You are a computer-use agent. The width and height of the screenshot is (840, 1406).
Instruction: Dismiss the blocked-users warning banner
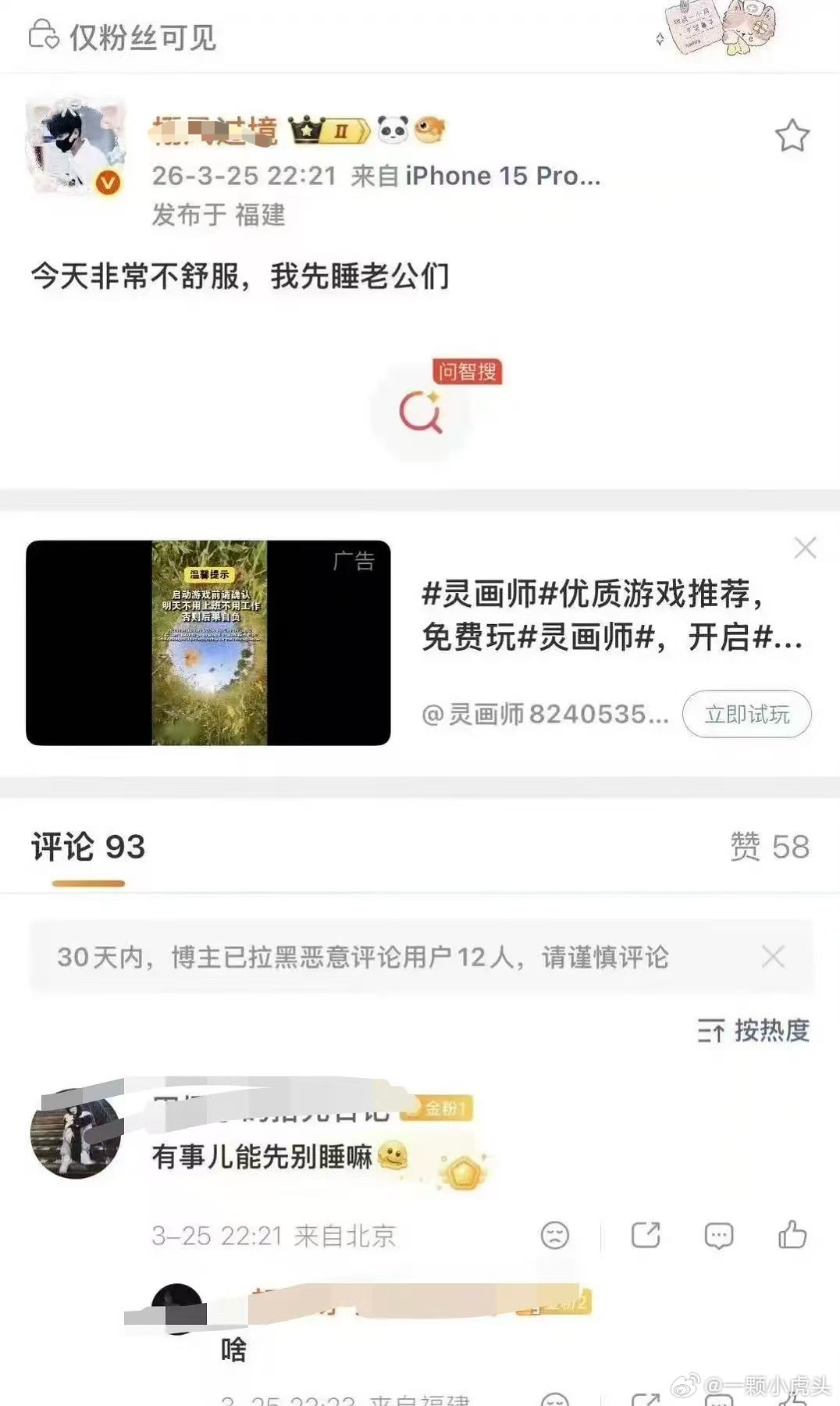click(774, 955)
